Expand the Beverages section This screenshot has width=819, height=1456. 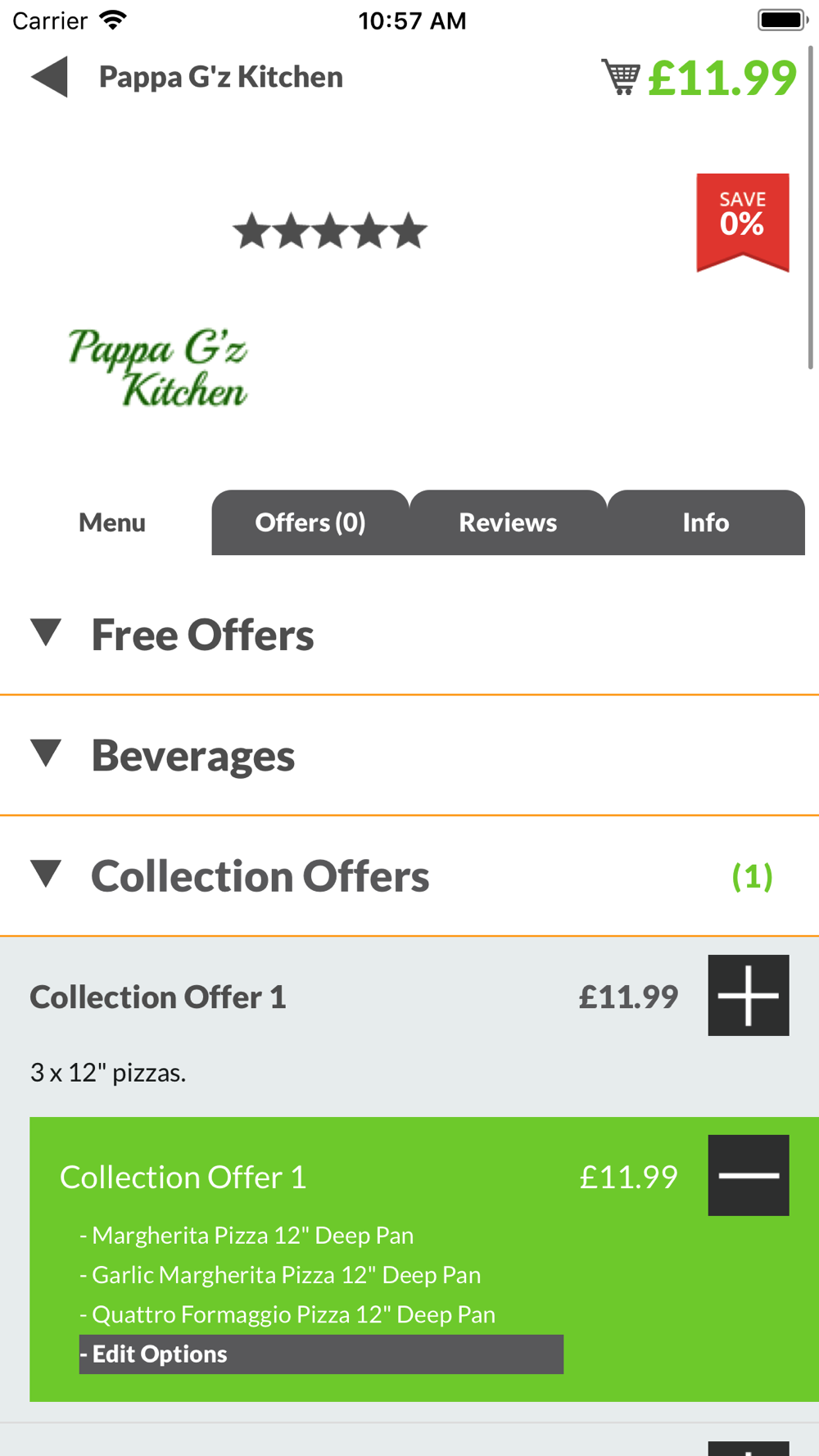coord(409,755)
